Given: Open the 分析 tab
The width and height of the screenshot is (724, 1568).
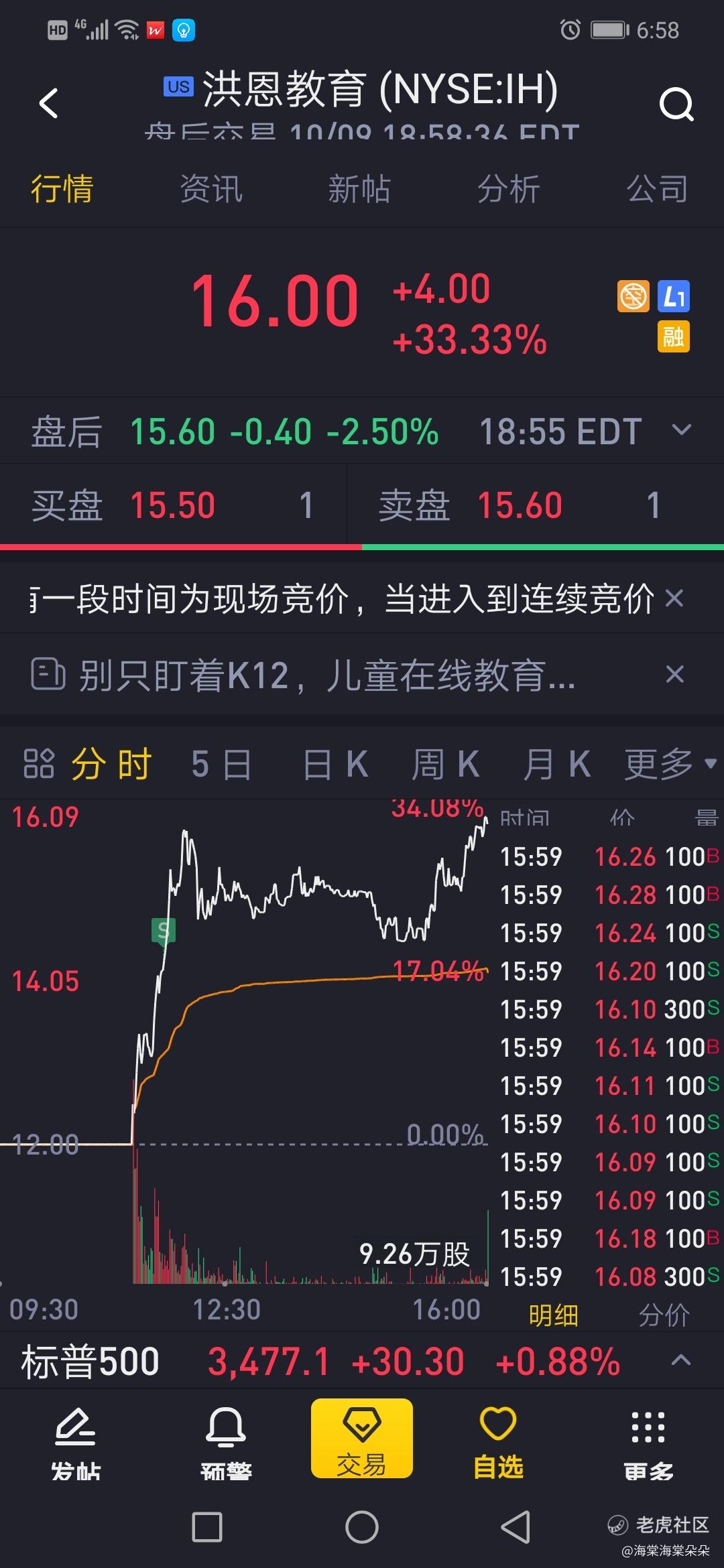Looking at the screenshot, I should [x=509, y=188].
